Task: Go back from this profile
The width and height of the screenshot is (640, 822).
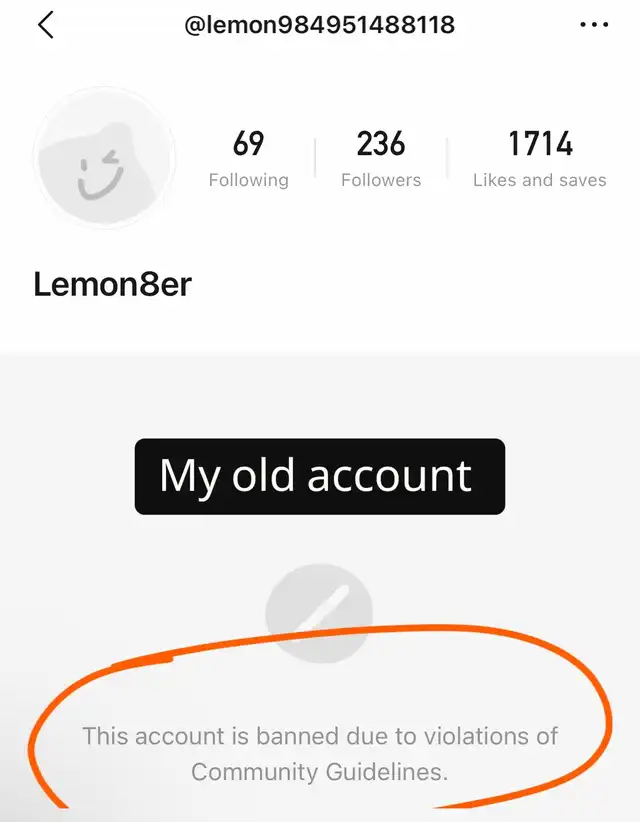Action: tap(45, 25)
